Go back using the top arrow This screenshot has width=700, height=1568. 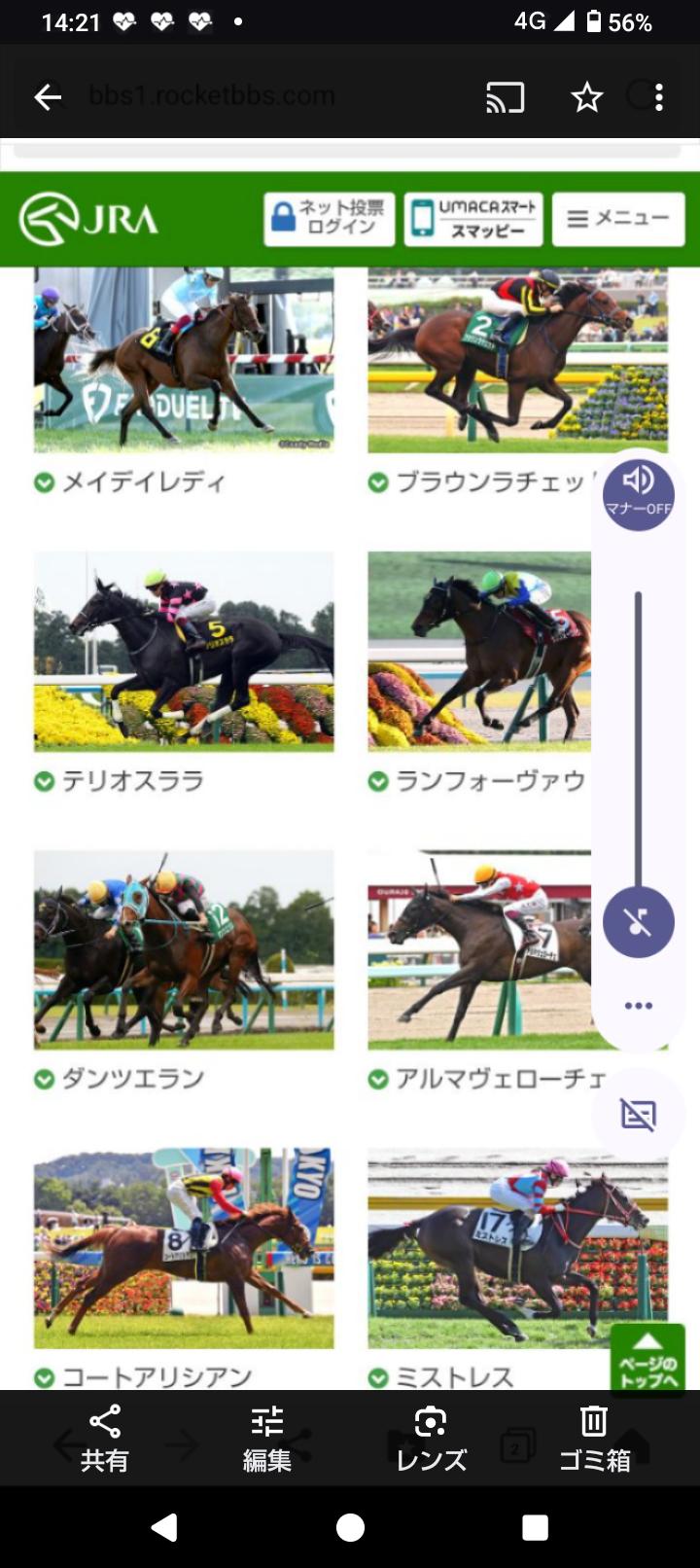48,96
